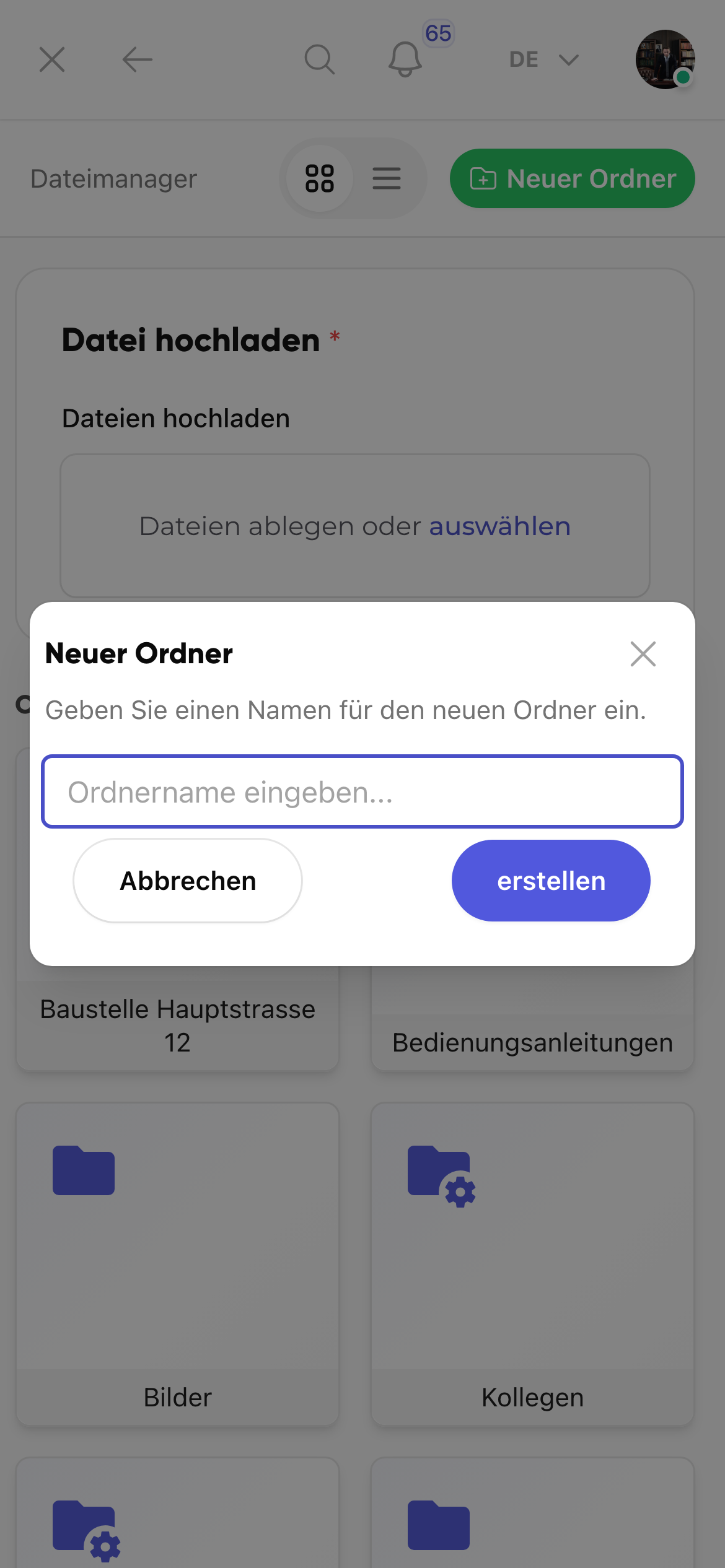Open the Bedienungsanleitungen folder
This screenshot has height=1568, width=725.
point(532,1042)
